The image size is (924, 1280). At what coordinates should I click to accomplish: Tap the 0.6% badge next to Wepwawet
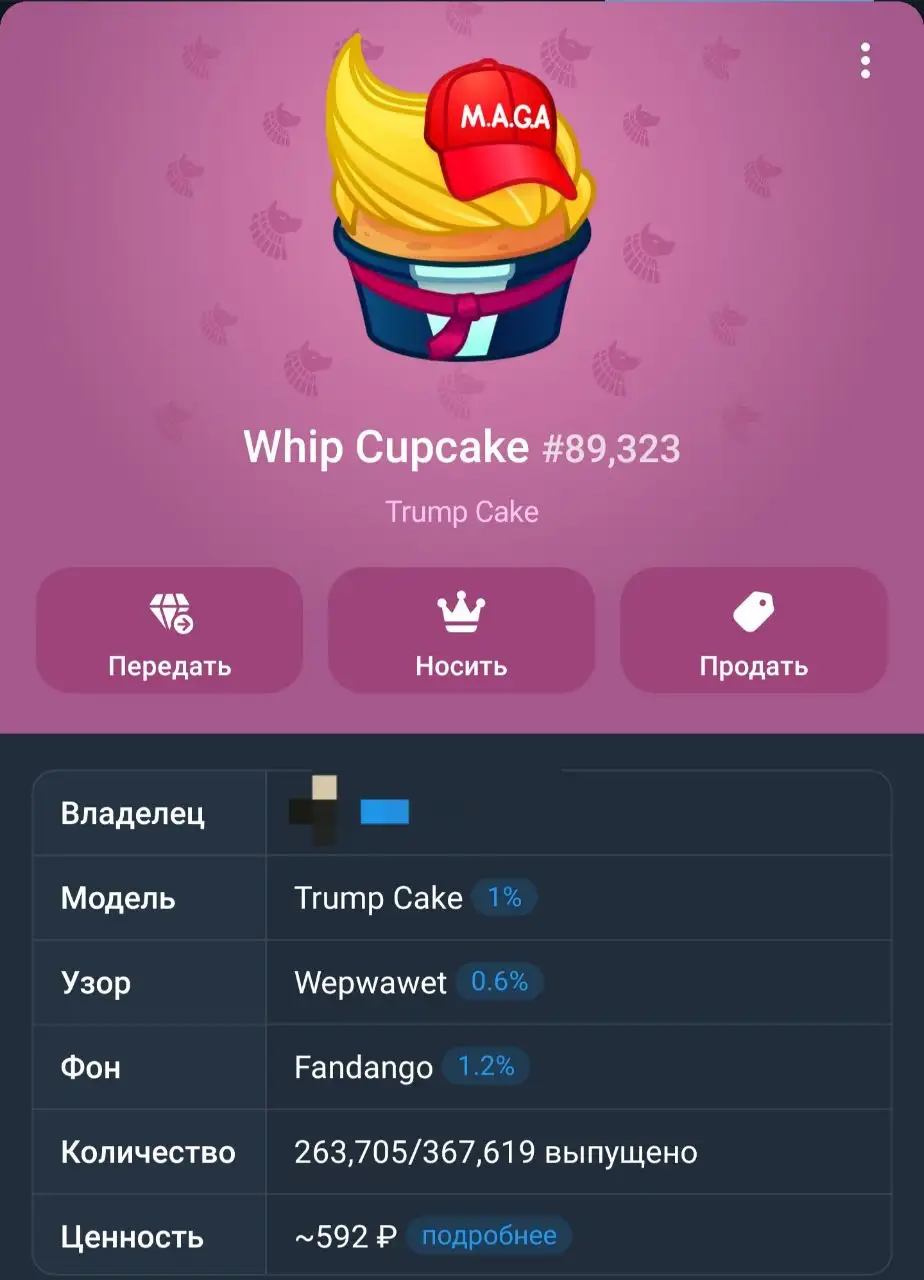point(500,983)
